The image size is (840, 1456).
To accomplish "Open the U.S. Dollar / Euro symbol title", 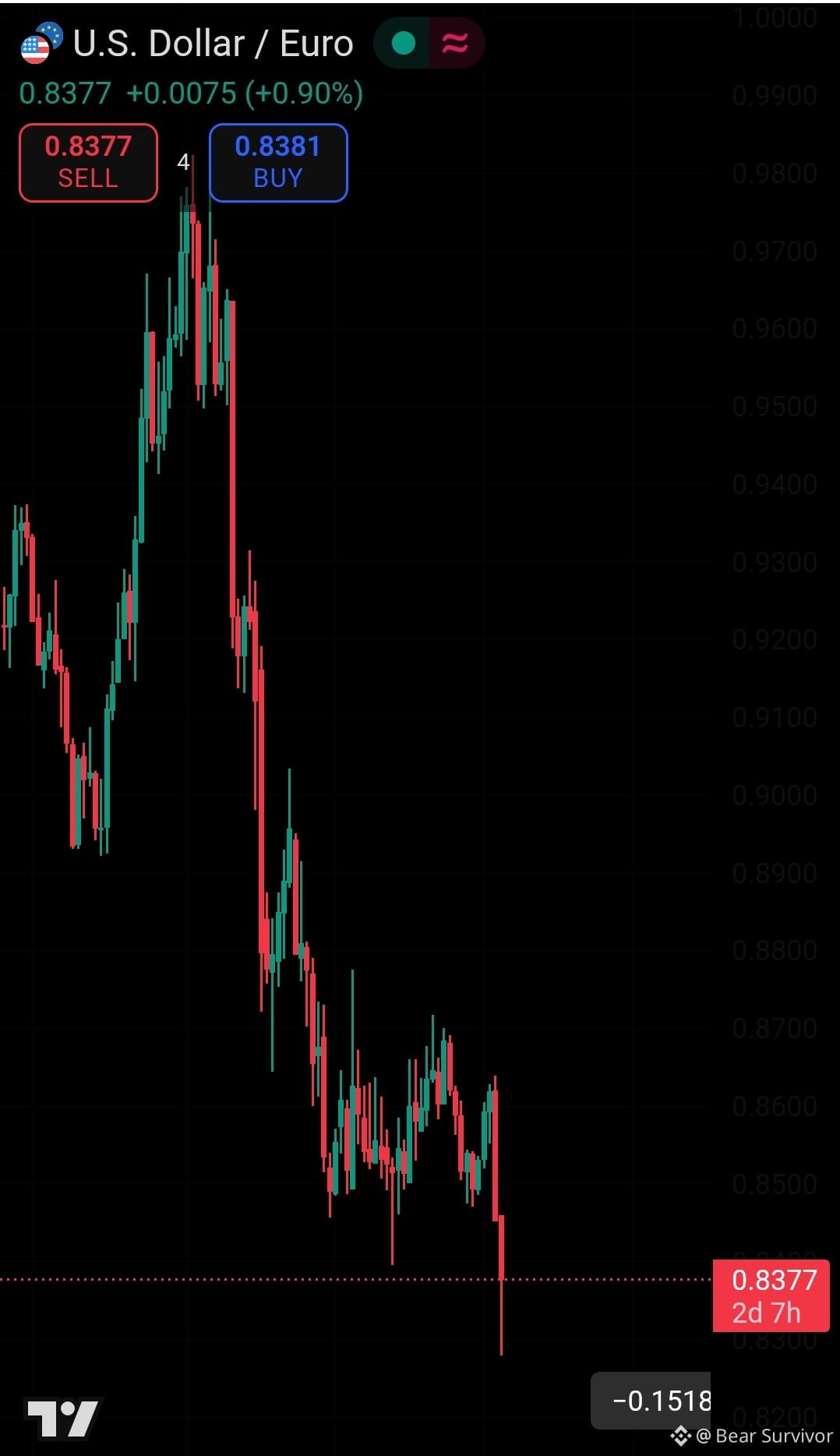I will coord(212,44).
